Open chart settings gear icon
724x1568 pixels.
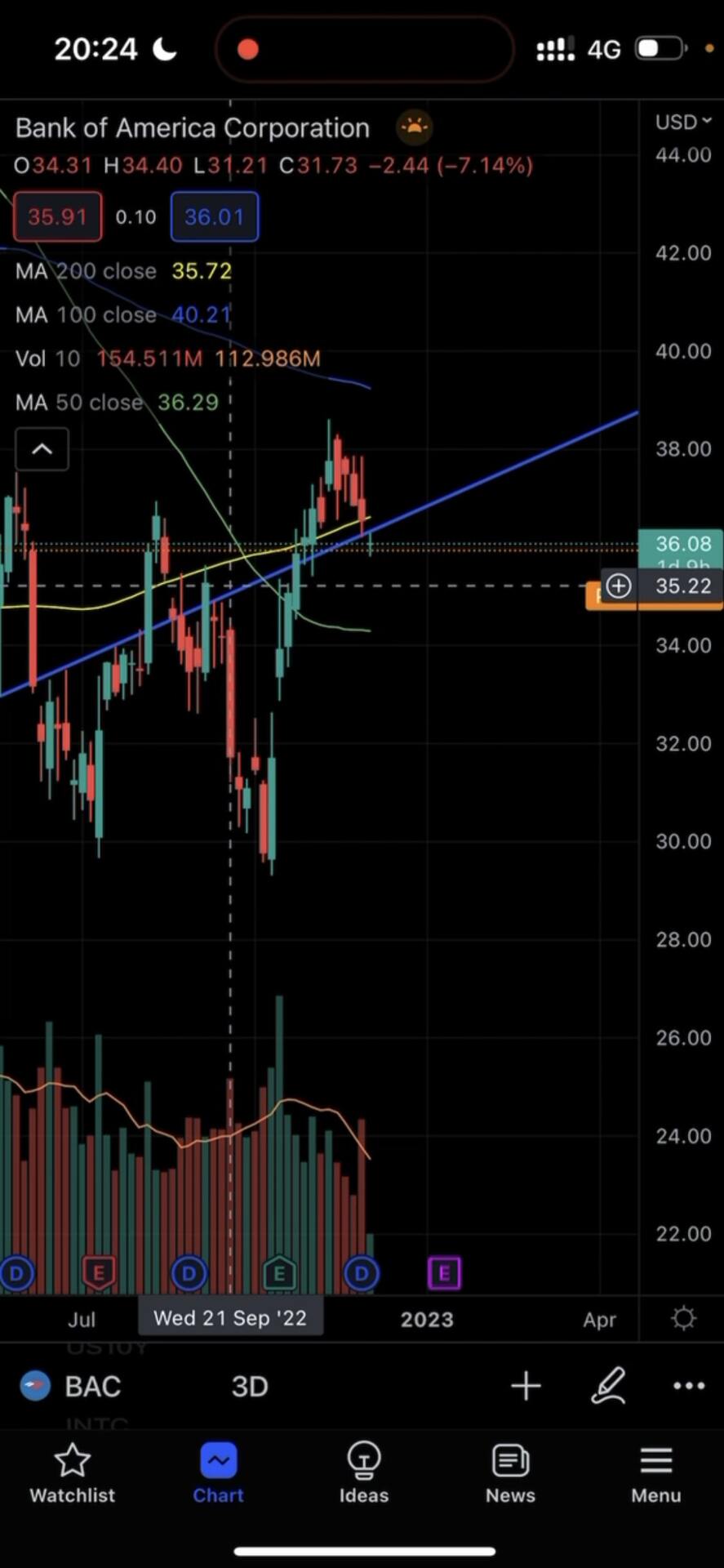tap(683, 1319)
